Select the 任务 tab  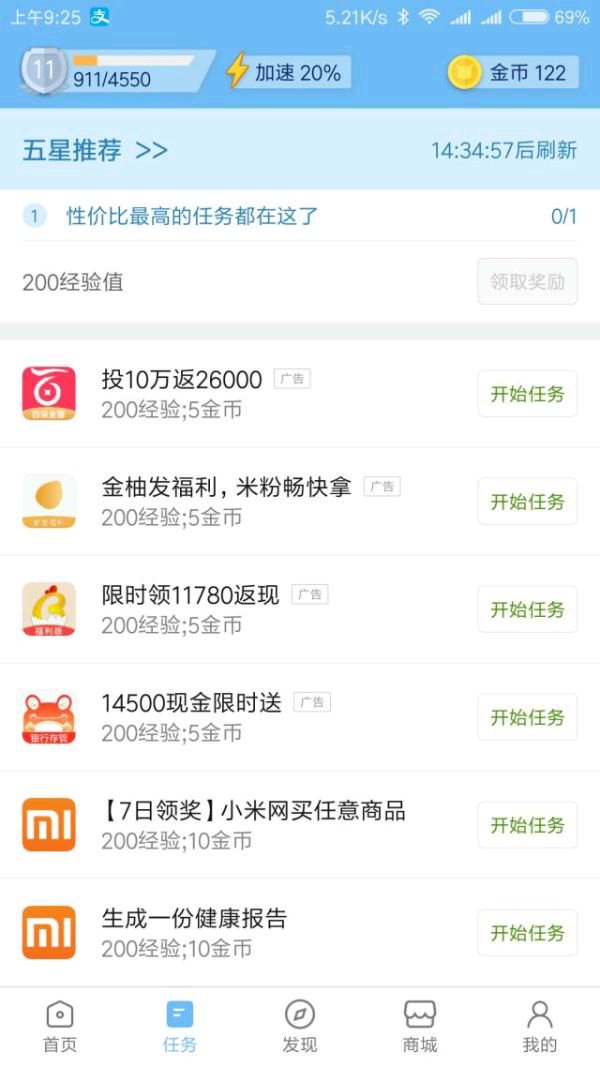coord(180,1027)
